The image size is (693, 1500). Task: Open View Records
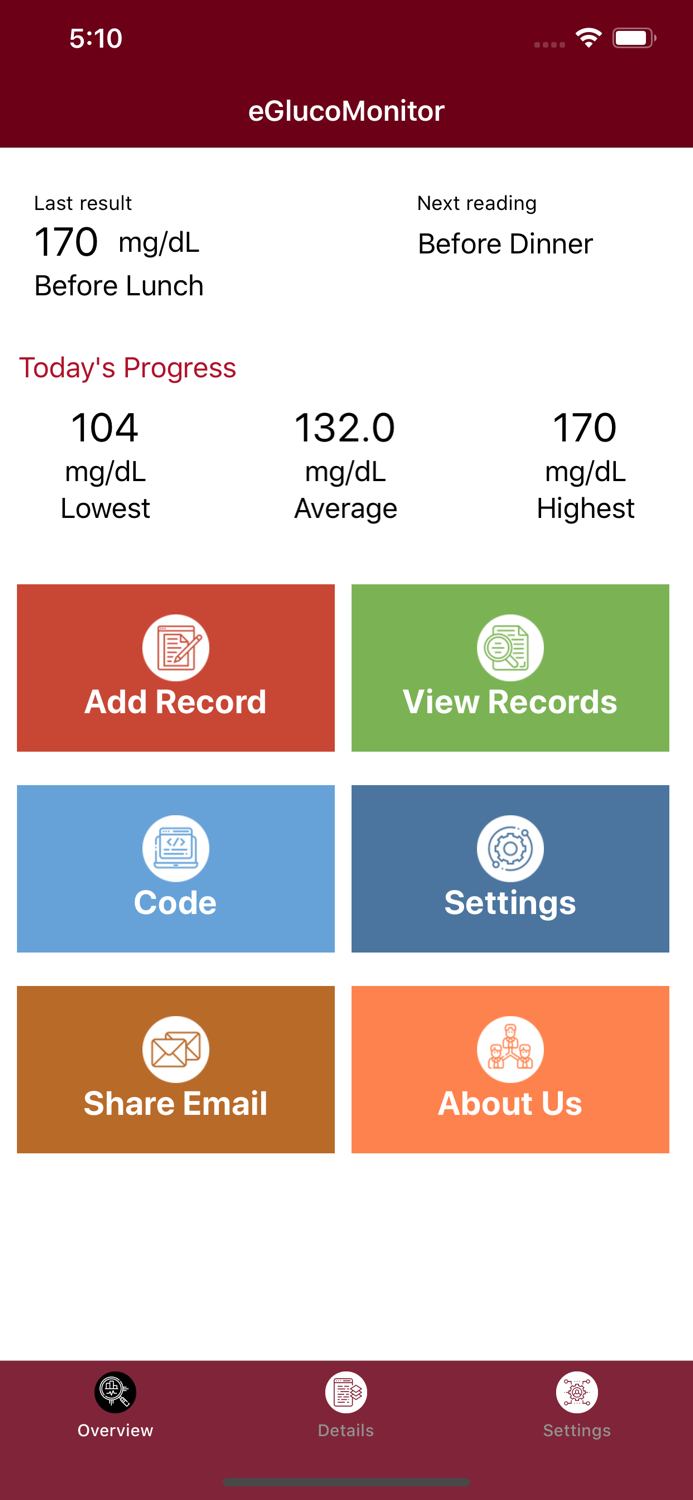click(510, 668)
